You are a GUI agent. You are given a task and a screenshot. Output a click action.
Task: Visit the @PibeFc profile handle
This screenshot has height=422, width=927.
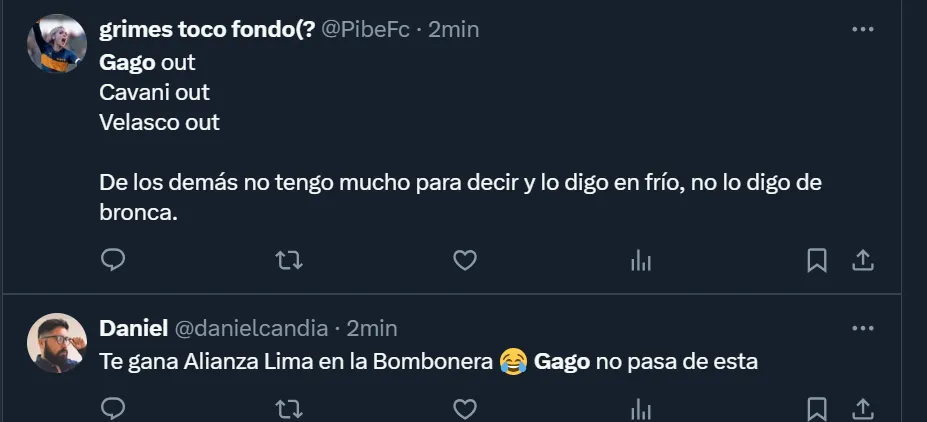pos(364,30)
